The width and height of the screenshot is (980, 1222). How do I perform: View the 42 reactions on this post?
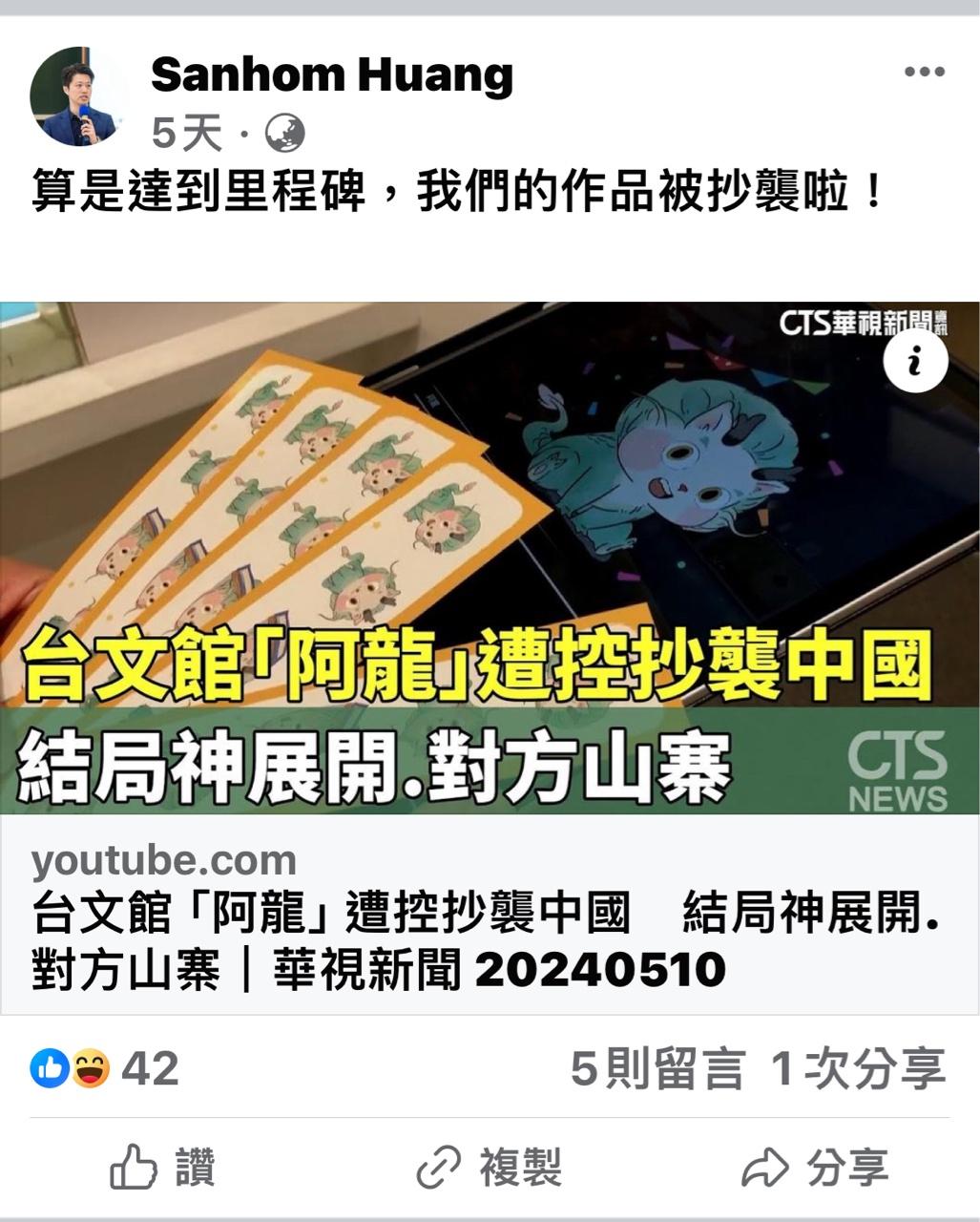(x=105, y=1068)
